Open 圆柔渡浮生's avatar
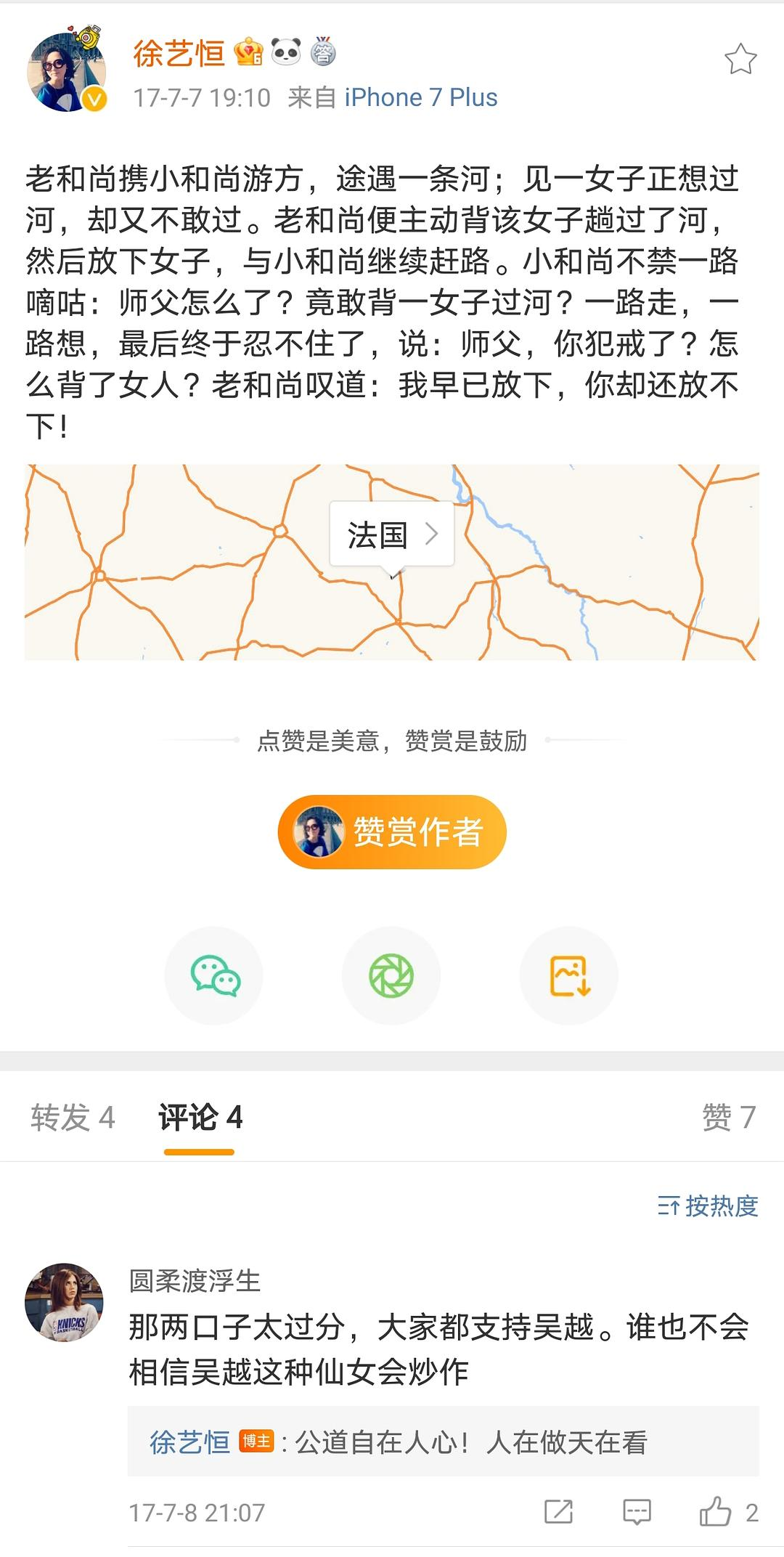 (x=64, y=1302)
